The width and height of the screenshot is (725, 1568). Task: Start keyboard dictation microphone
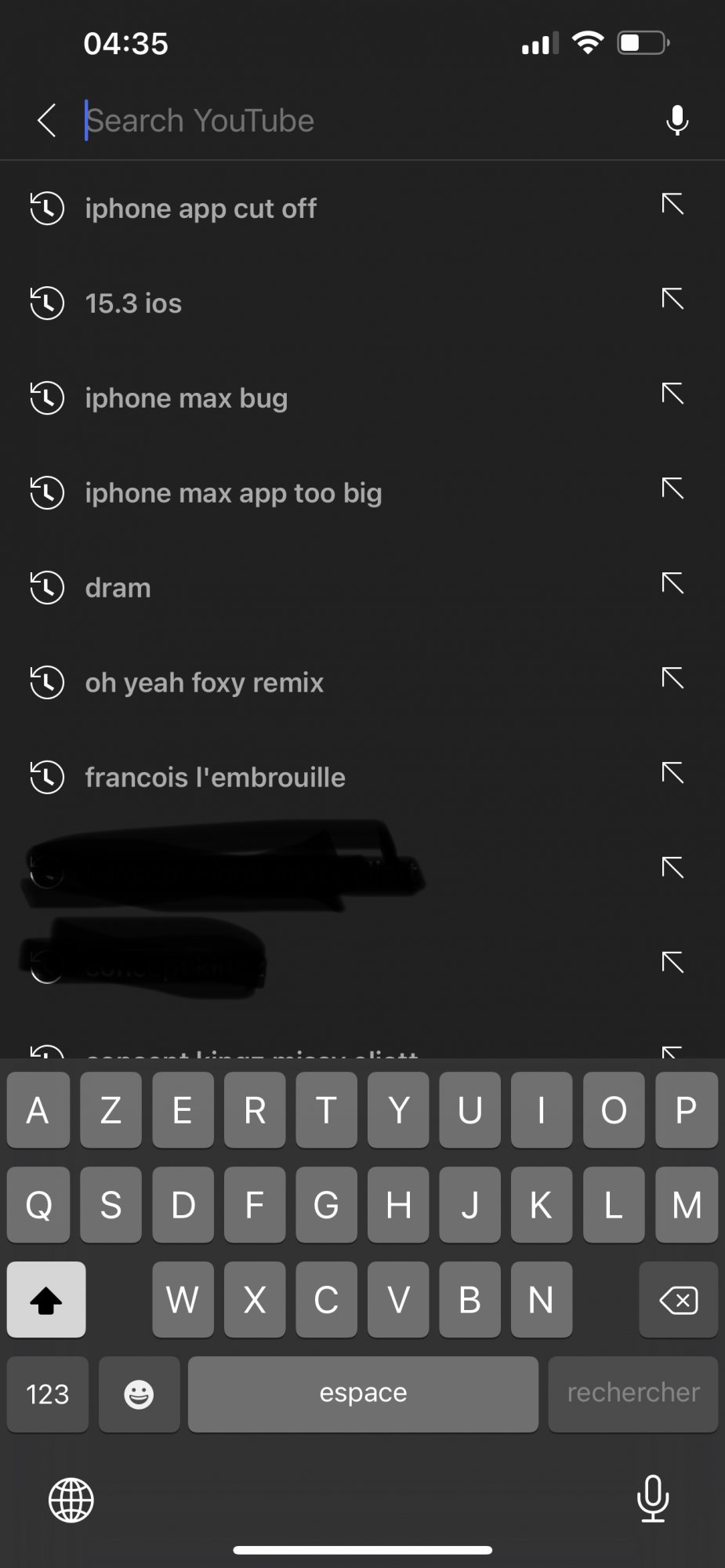tap(653, 1498)
